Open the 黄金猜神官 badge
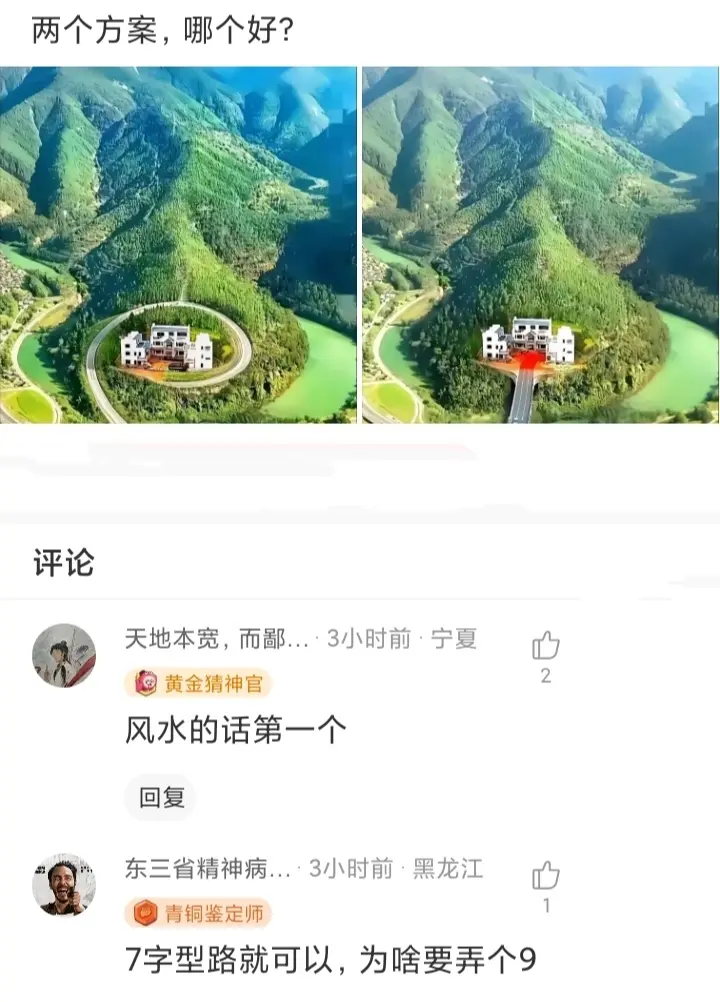Image resolution: width=720 pixels, height=1002 pixels. click(199, 684)
